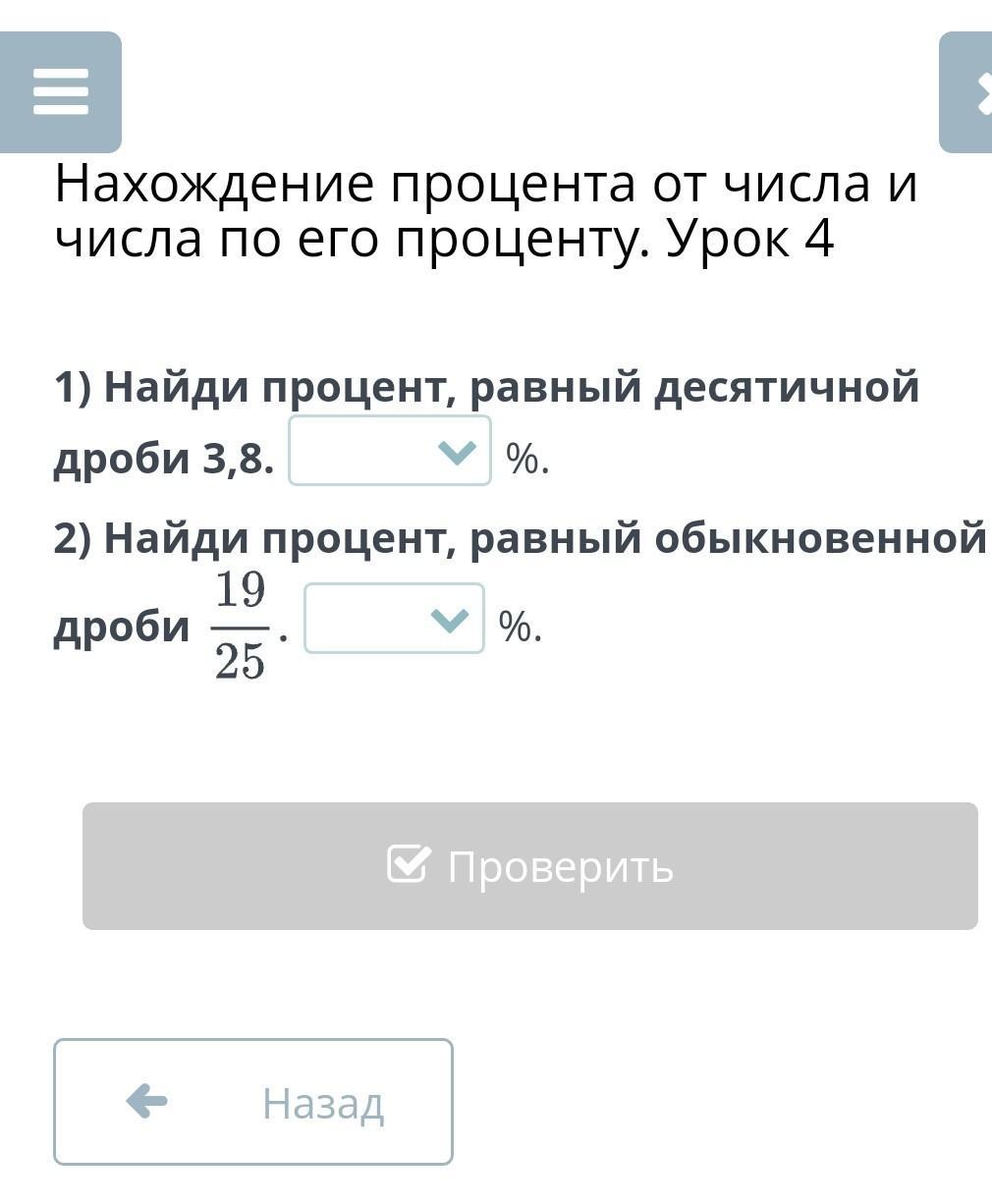This screenshot has width=992, height=1204.
Task: Tap the Проверить button
Action: point(530,866)
